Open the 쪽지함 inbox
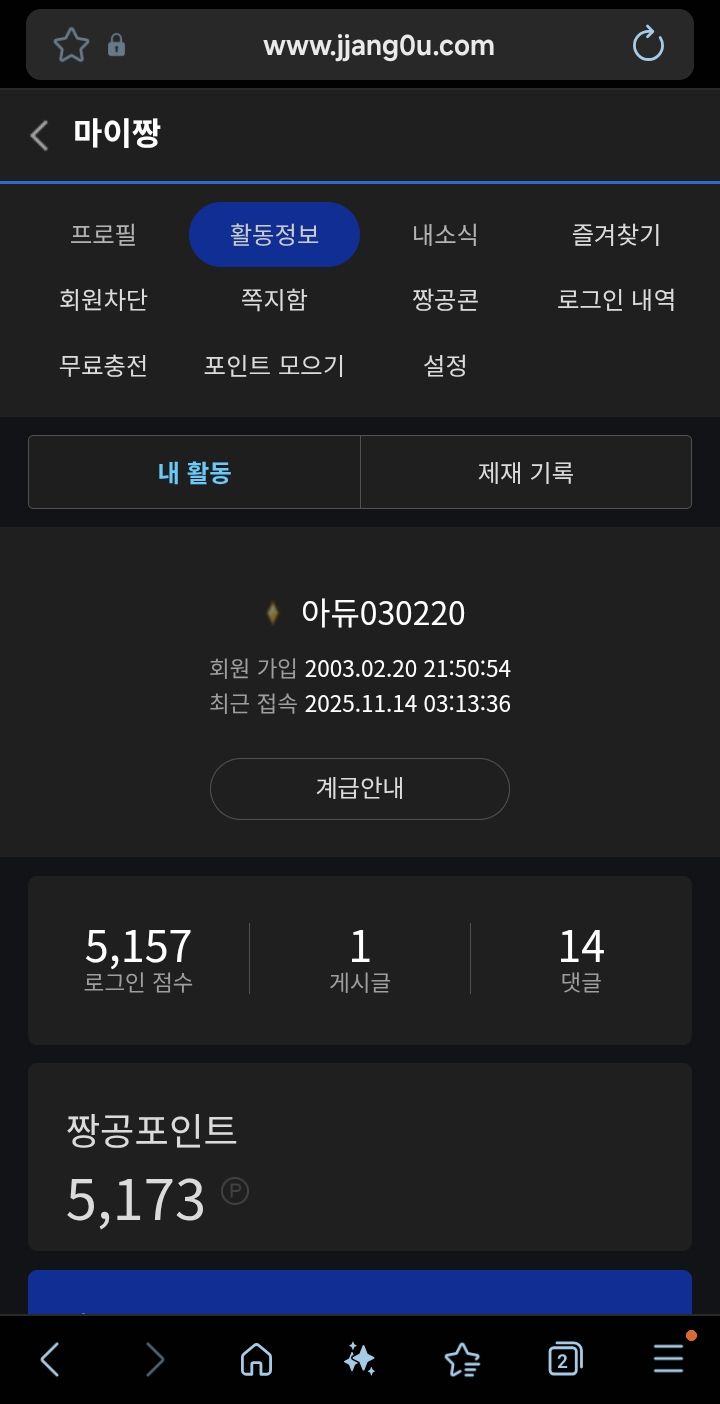The width and height of the screenshot is (720, 1404). (x=274, y=300)
